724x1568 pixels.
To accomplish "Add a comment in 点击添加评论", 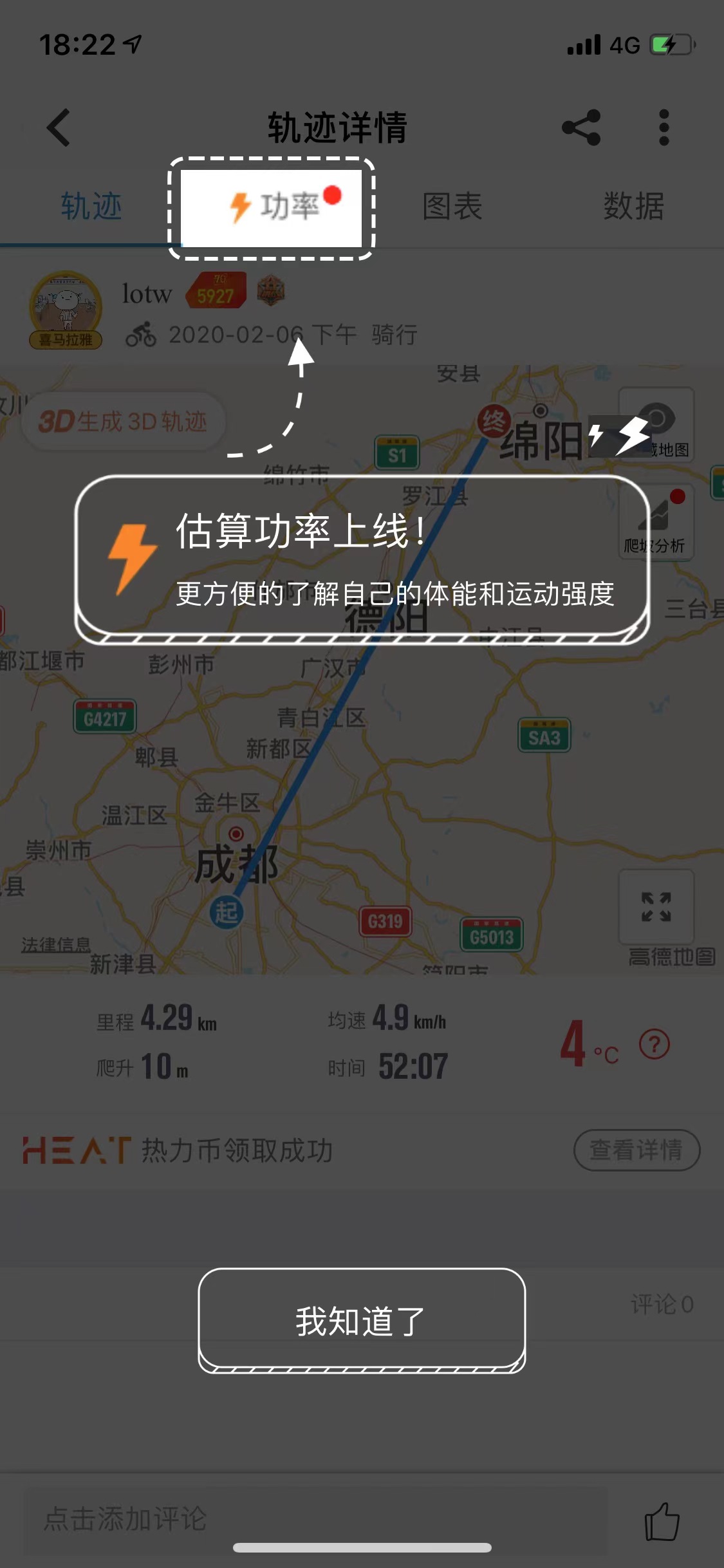I will coord(315,1519).
